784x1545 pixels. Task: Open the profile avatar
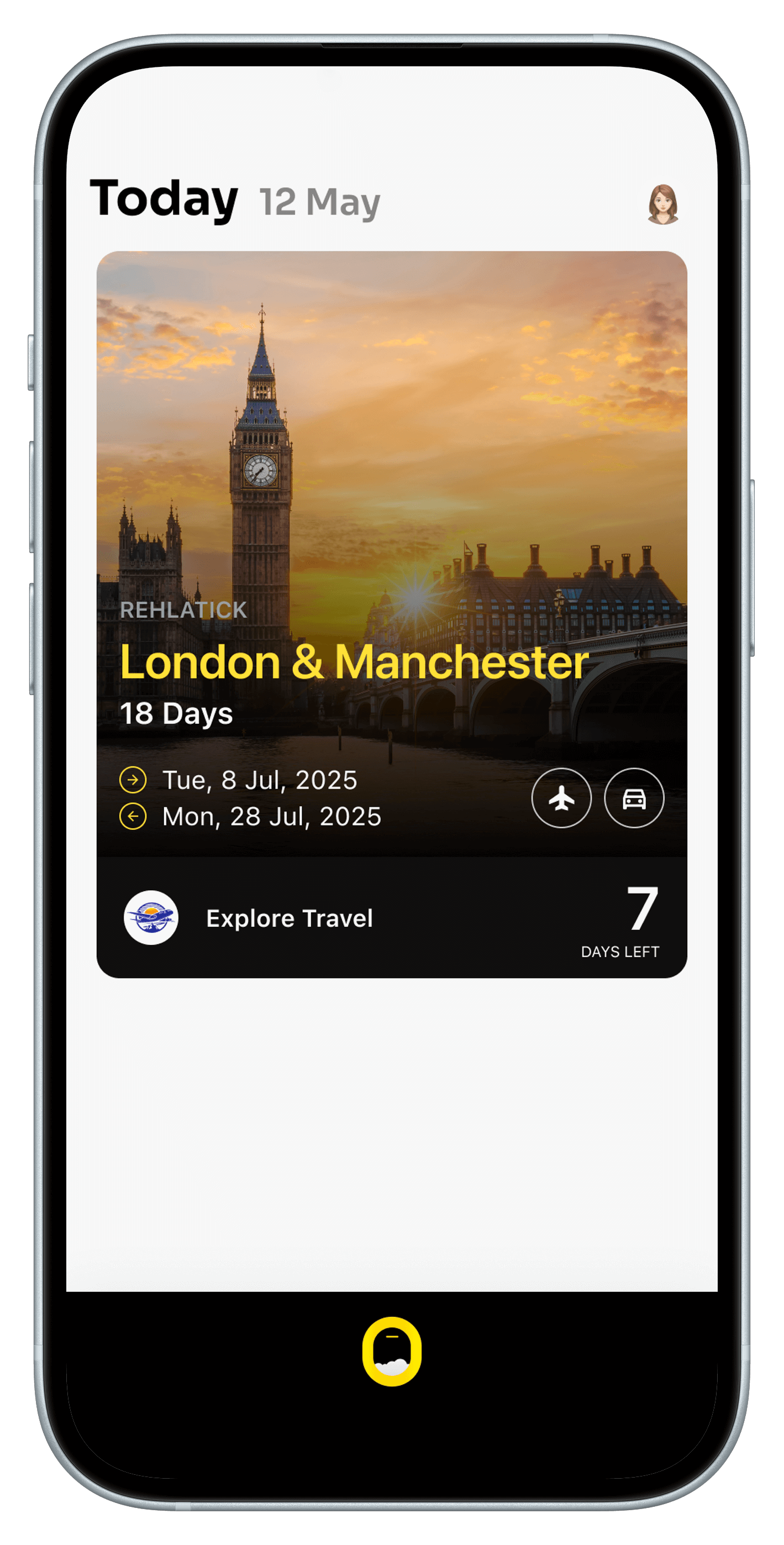(662, 204)
